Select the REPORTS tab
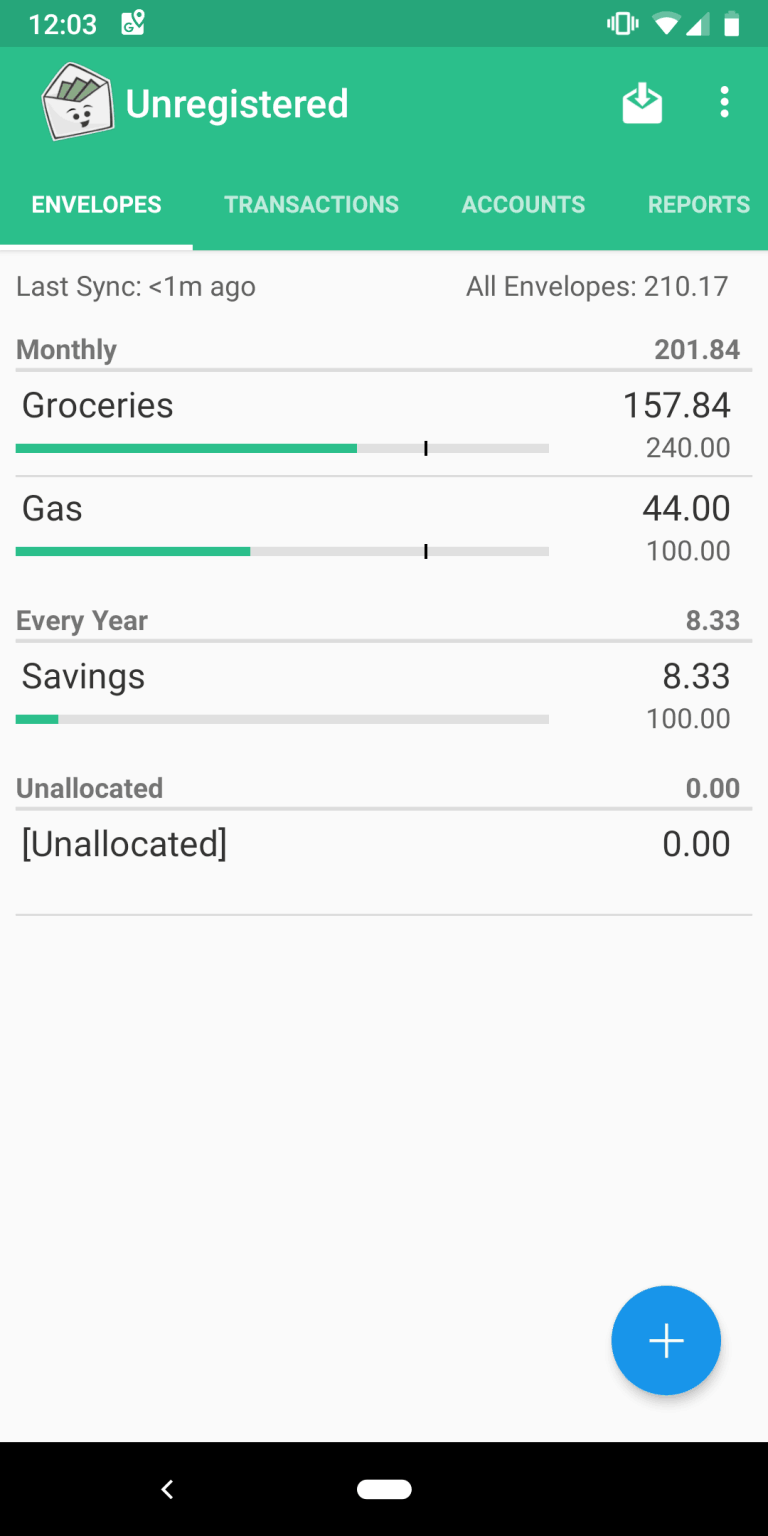The width and height of the screenshot is (768, 1536). point(699,204)
